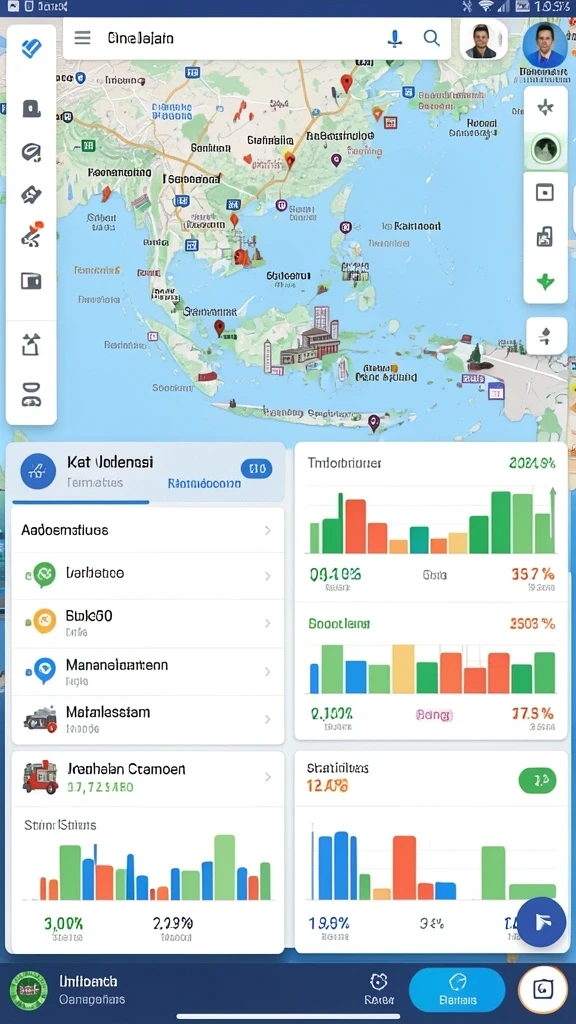Image resolution: width=576 pixels, height=1024 pixels.
Task: Tap the green pill badge in Shatidibas card
Action: [537, 780]
